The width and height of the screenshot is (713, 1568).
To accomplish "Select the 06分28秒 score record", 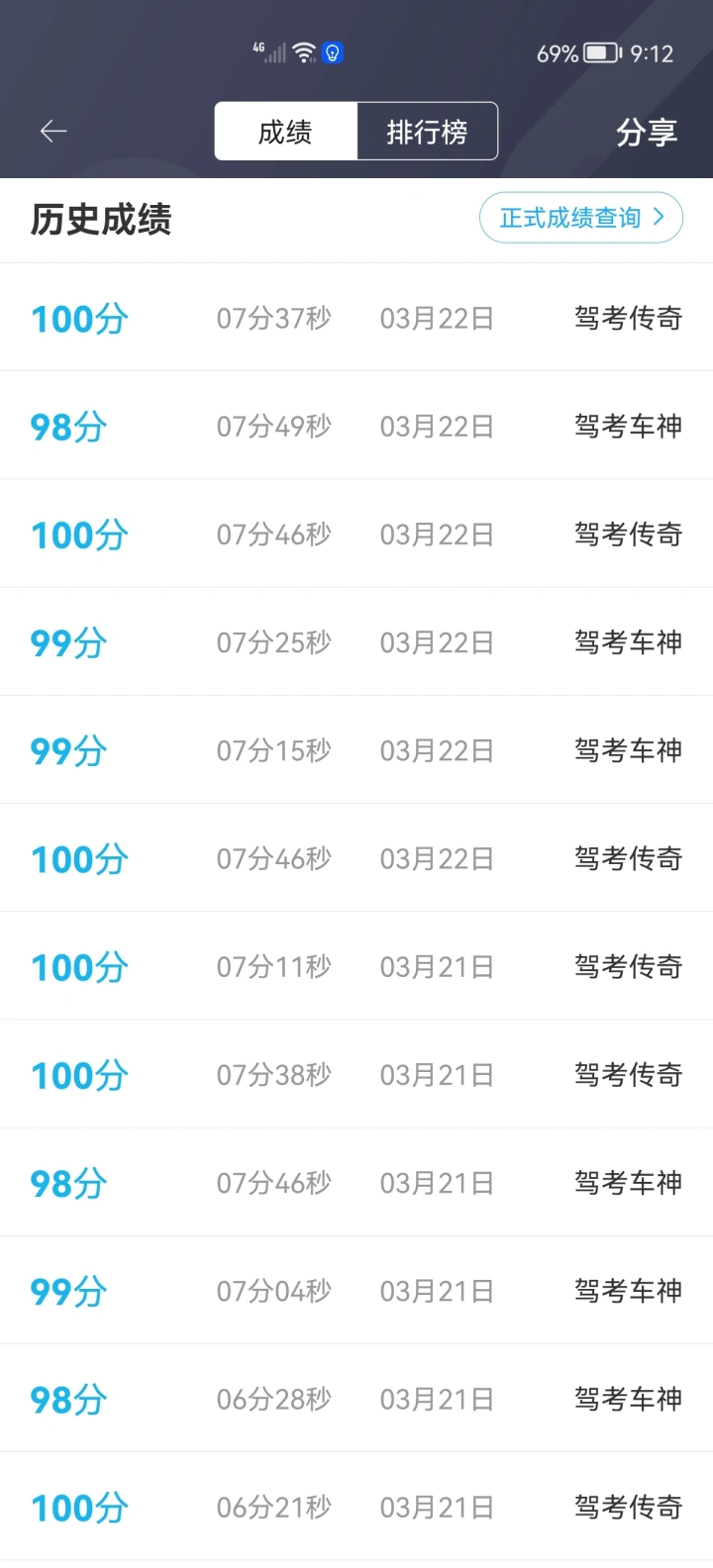I will [274, 1399].
